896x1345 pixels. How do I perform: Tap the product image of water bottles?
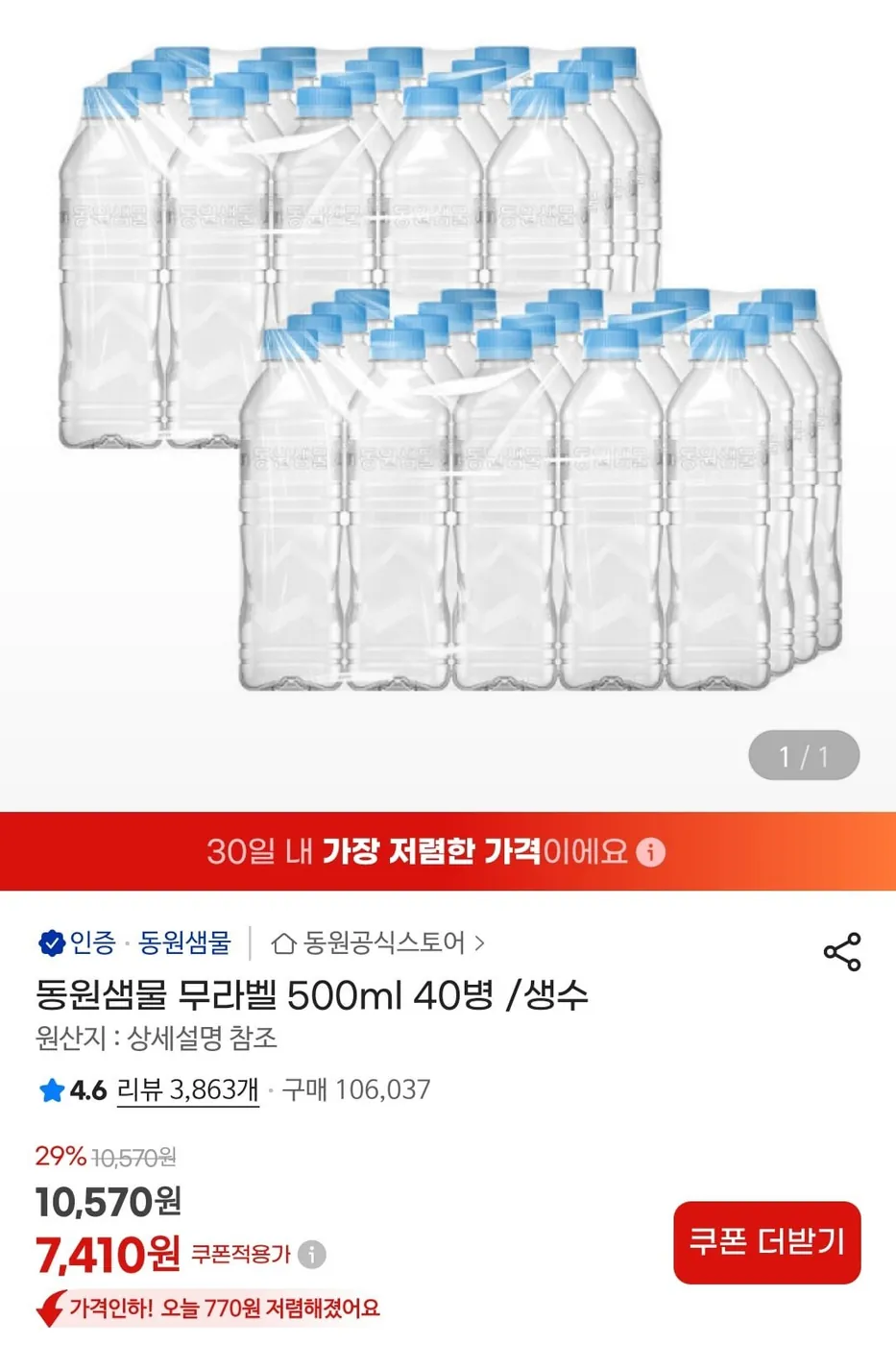click(448, 384)
